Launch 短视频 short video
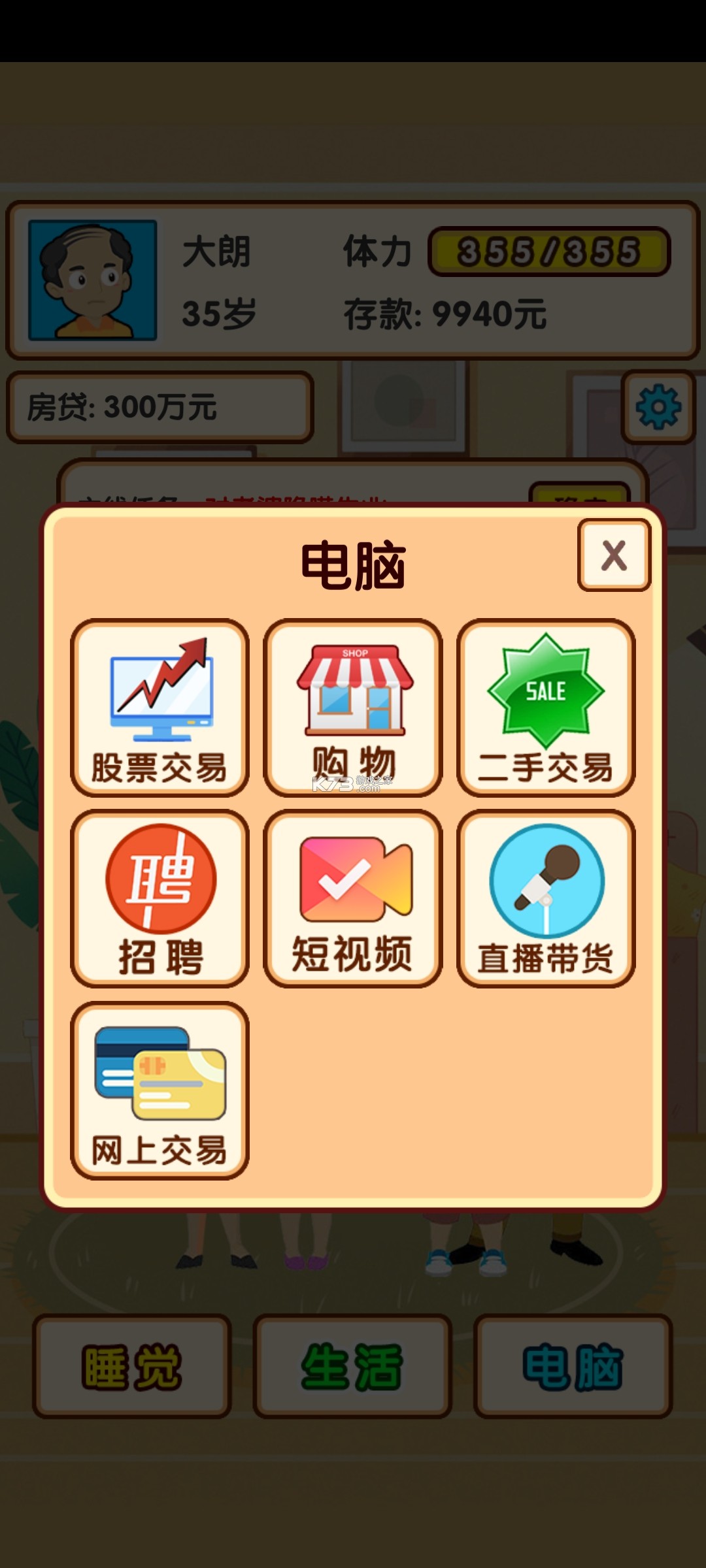 click(x=353, y=899)
